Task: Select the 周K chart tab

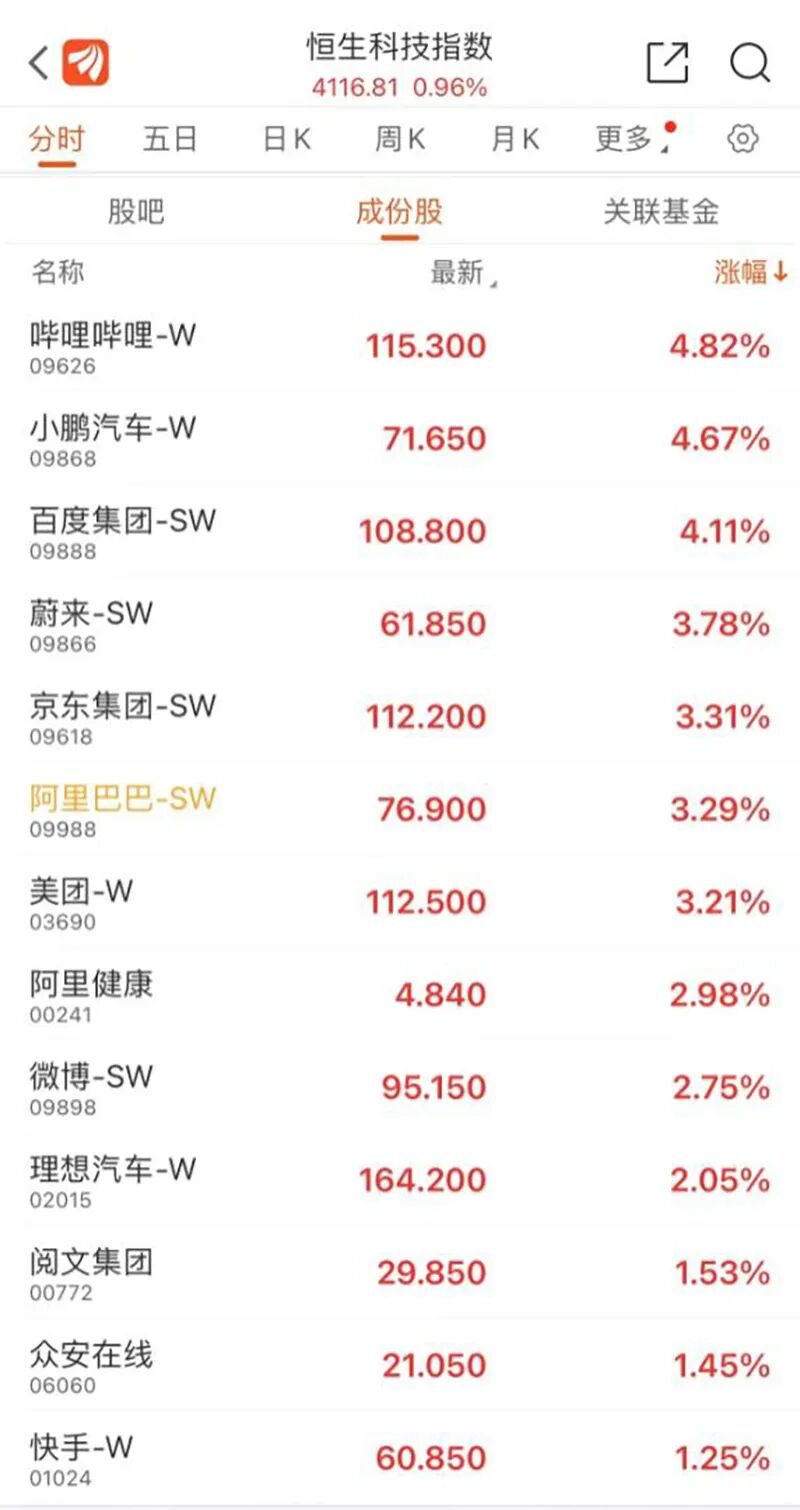Action: [x=400, y=139]
